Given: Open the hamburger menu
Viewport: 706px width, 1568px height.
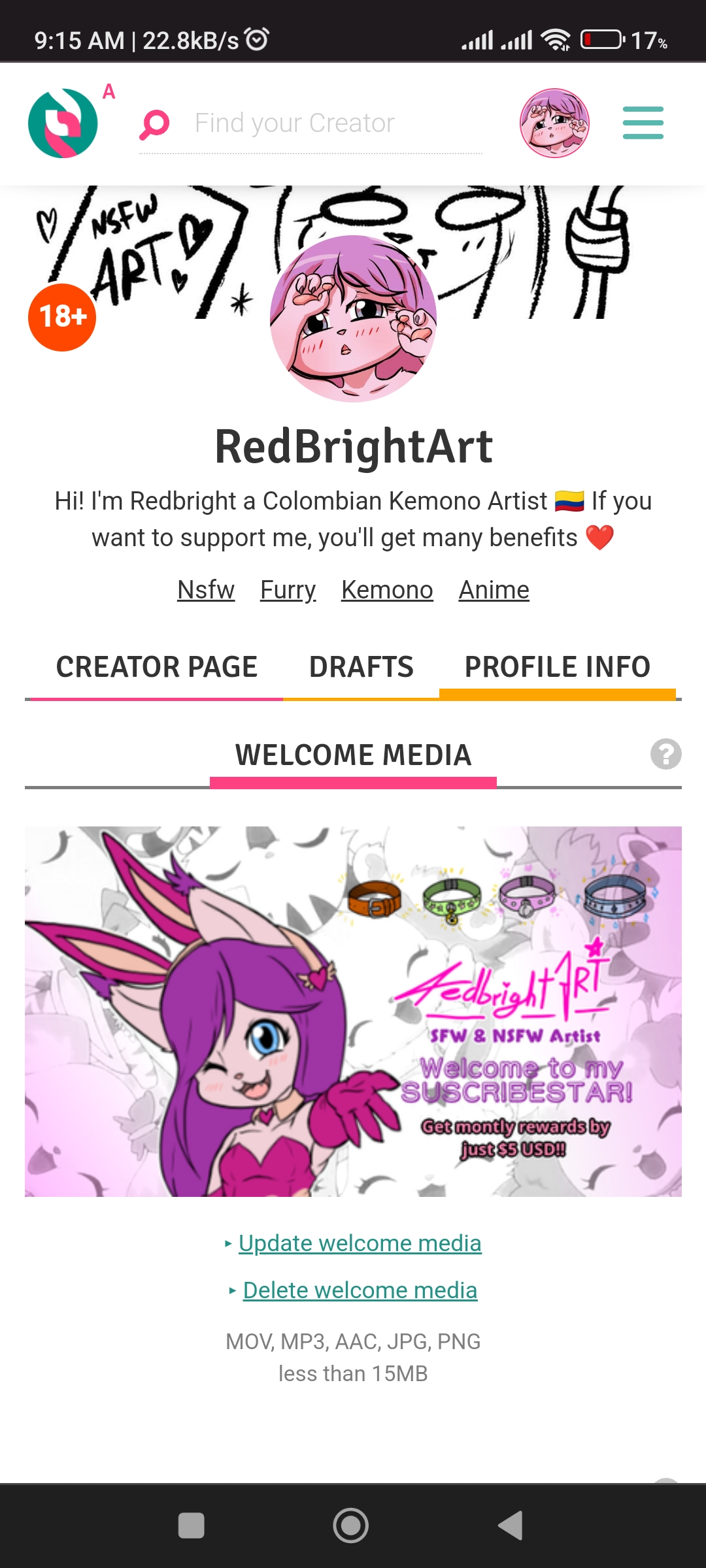Looking at the screenshot, I should point(643,123).
